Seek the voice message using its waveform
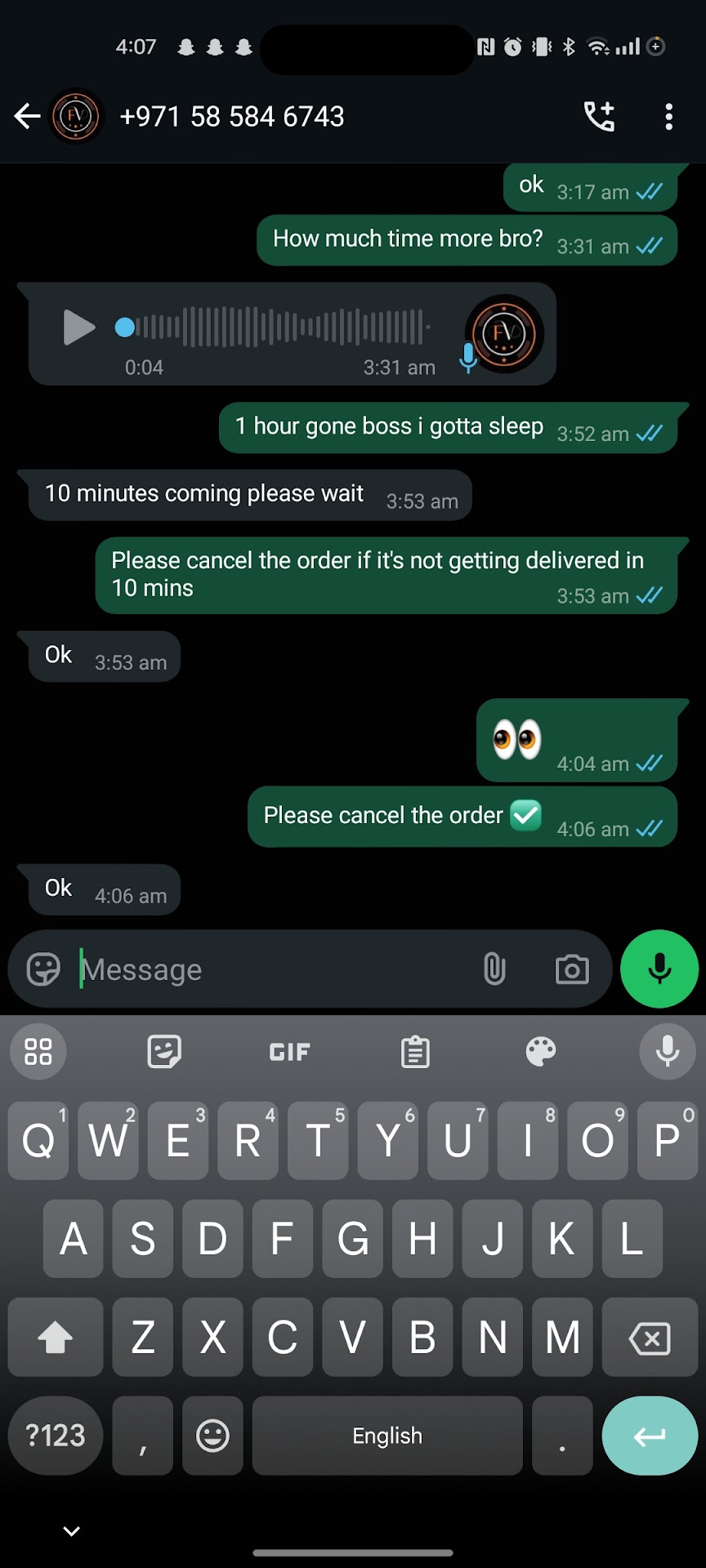Image resolution: width=706 pixels, height=1568 pixels. click(x=278, y=327)
